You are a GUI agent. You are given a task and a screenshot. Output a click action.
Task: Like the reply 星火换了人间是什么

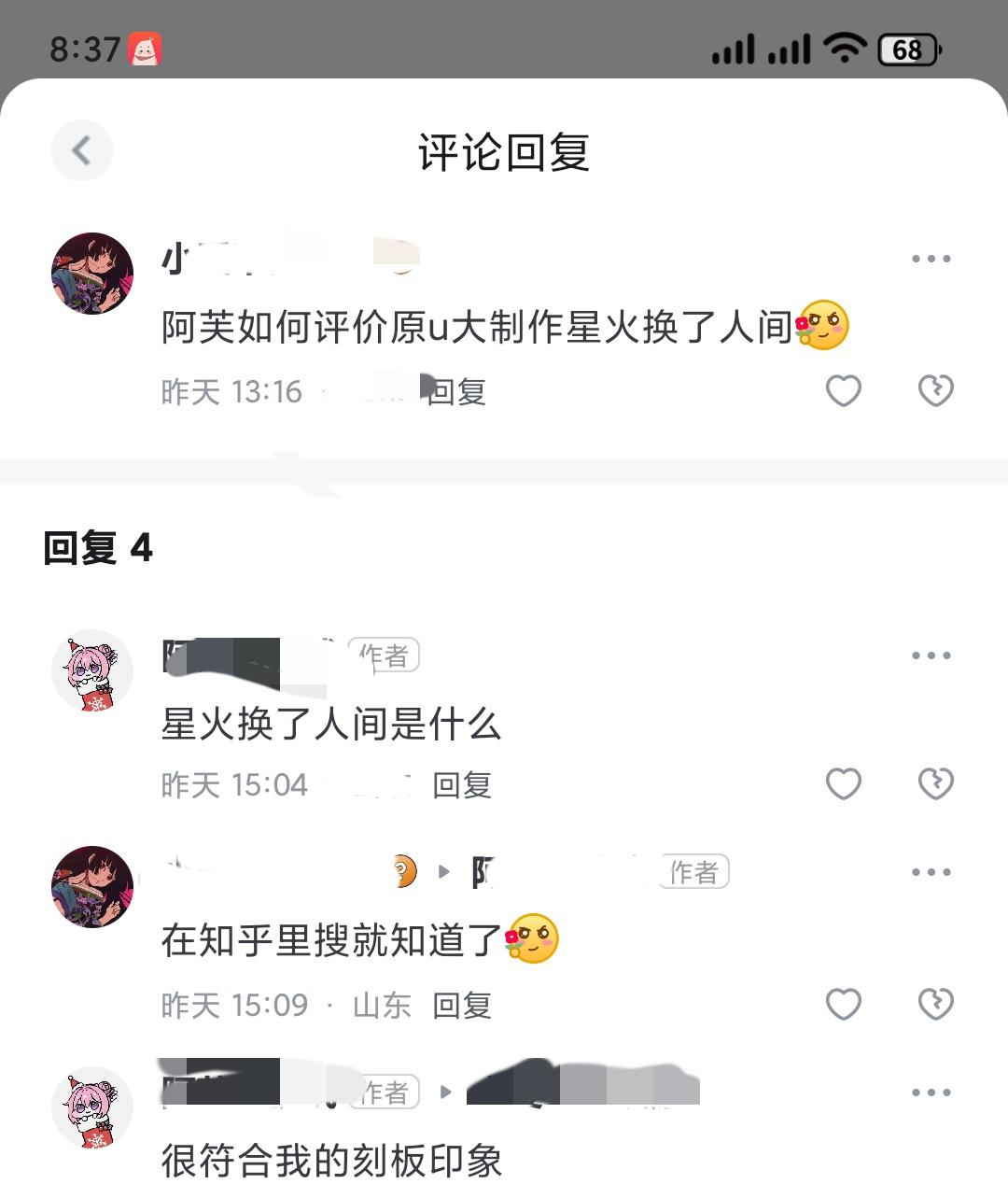tap(844, 783)
